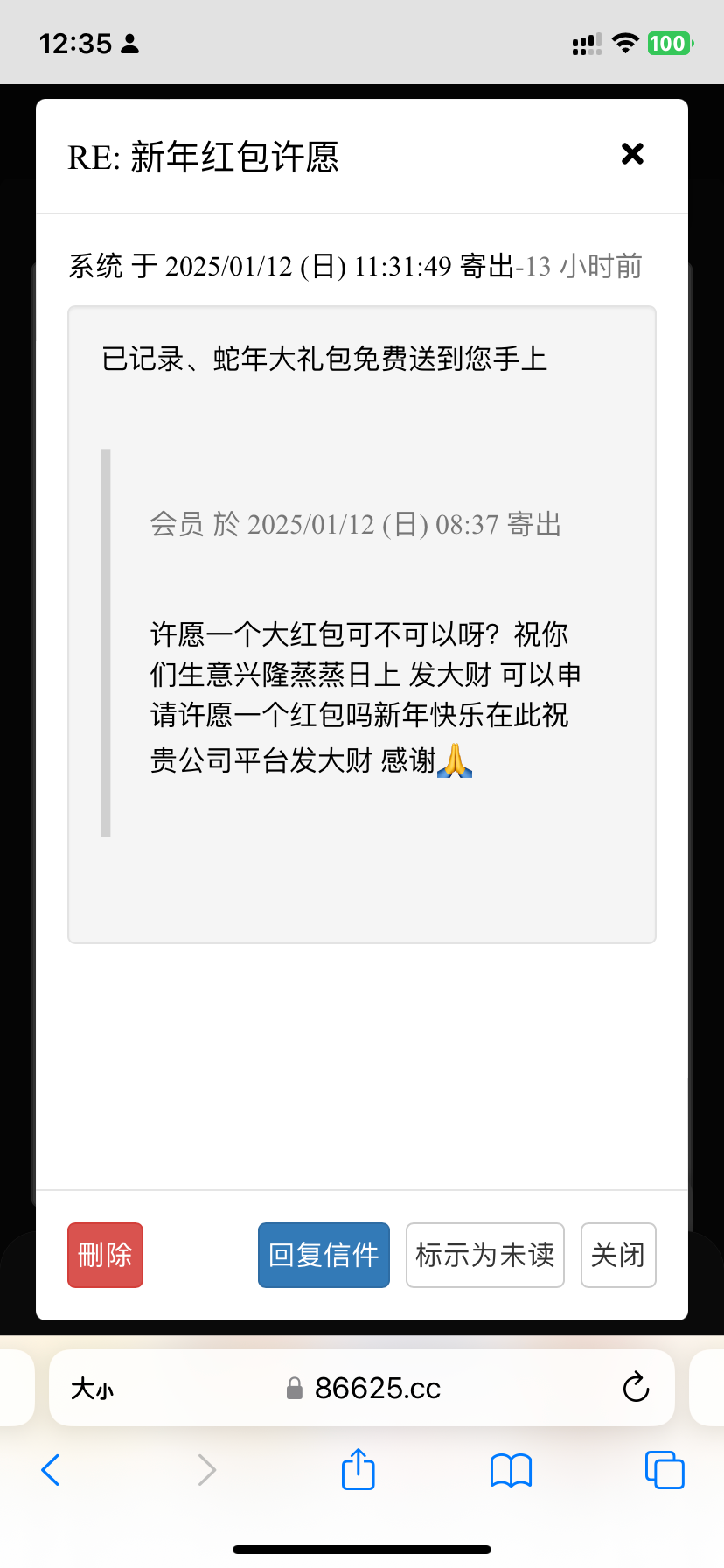This screenshot has width=724, height=1568.
Task: Close the message dialog with the X
Action: click(x=632, y=154)
